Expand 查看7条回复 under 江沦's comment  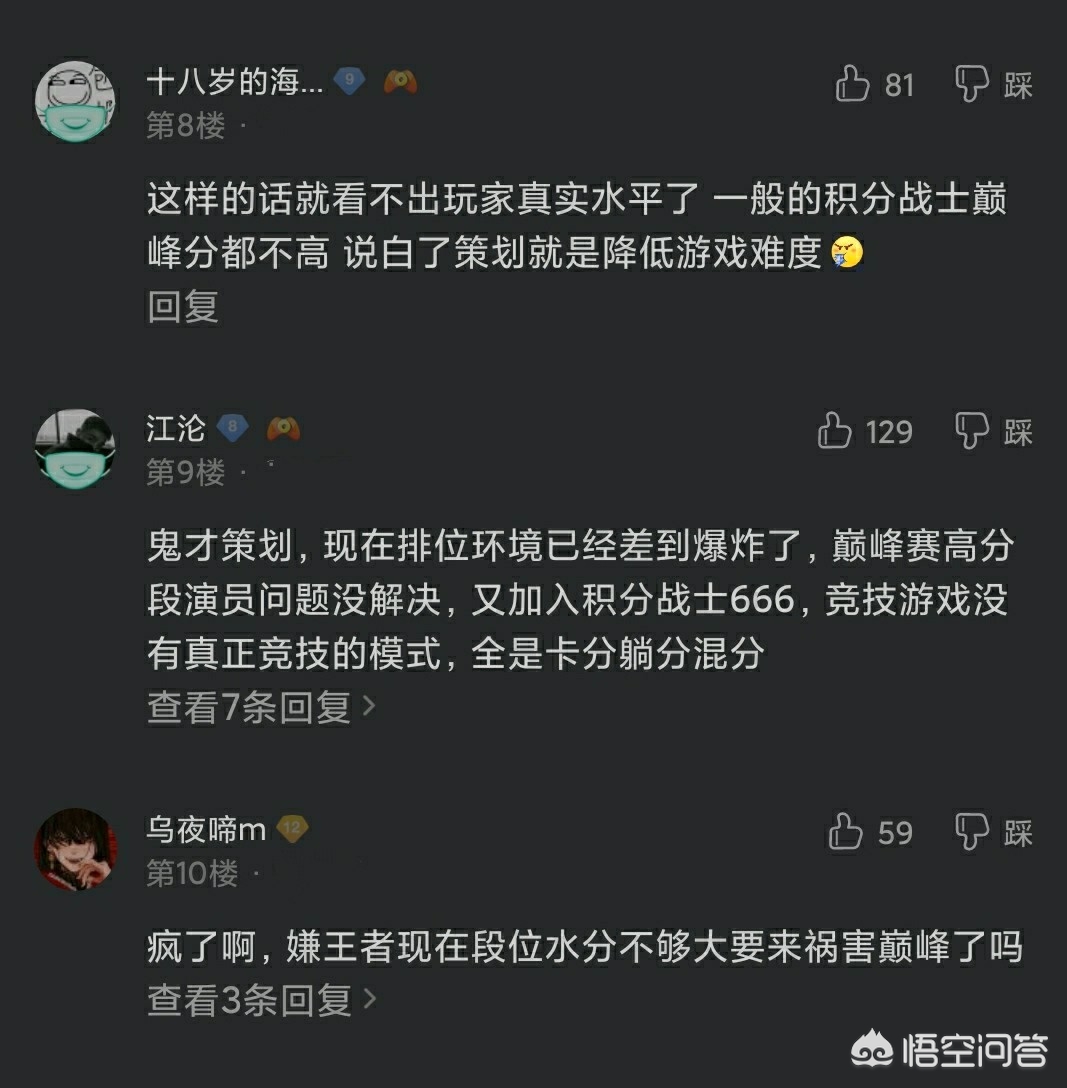click(261, 707)
